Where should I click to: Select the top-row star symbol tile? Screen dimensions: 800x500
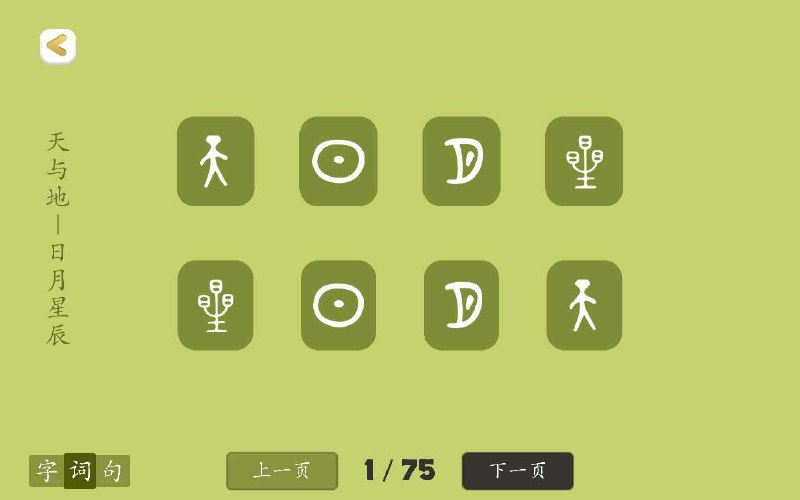[x=584, y=161]
